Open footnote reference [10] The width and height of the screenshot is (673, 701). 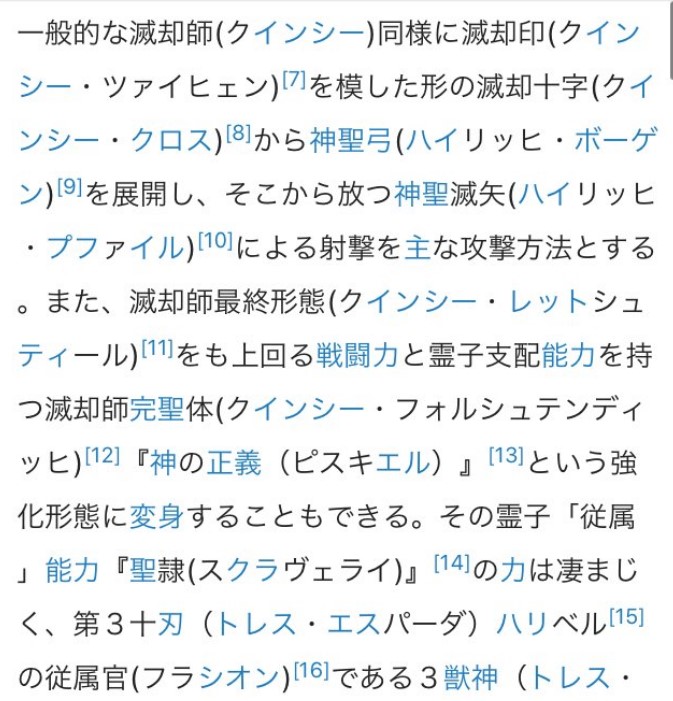[x=215, y=242]
